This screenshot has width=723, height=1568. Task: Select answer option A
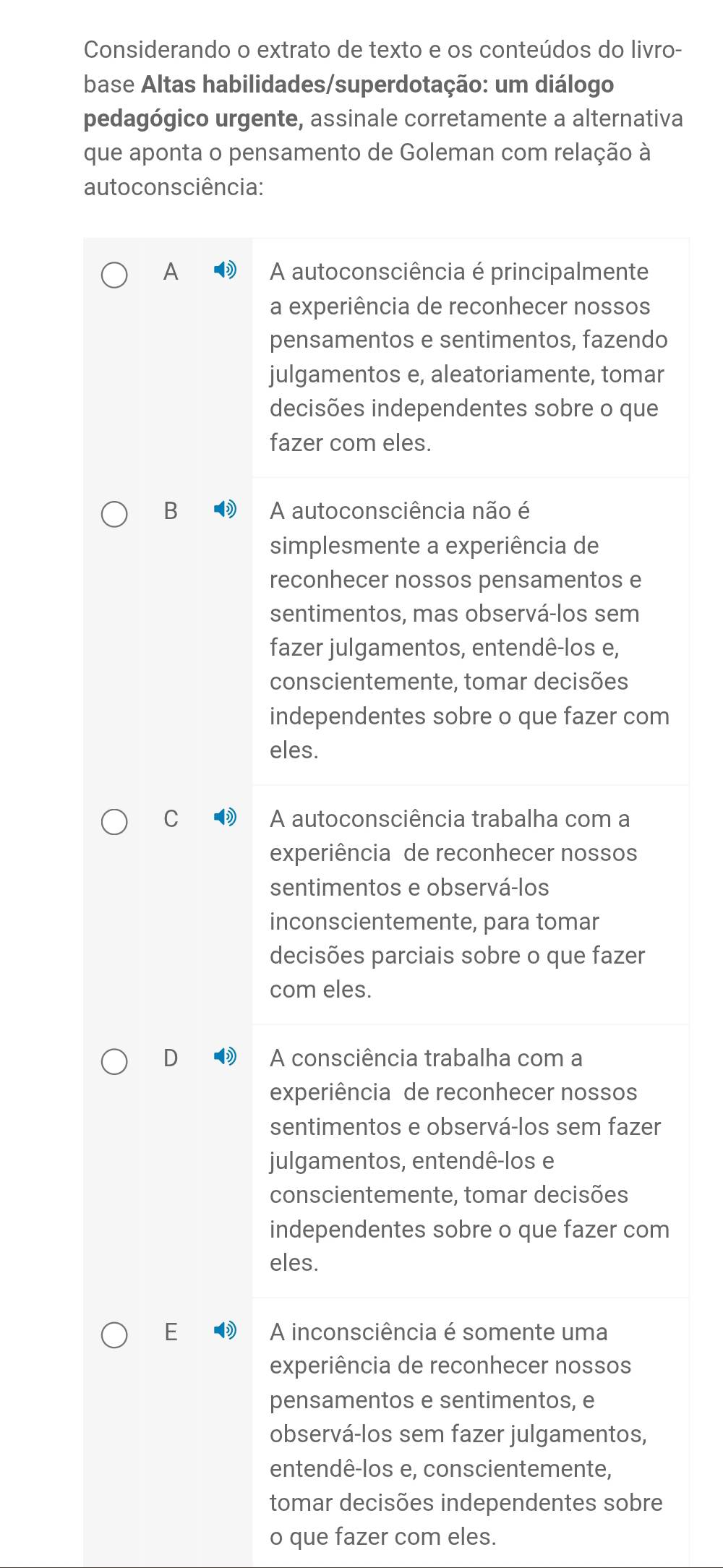tap(114, 275)
